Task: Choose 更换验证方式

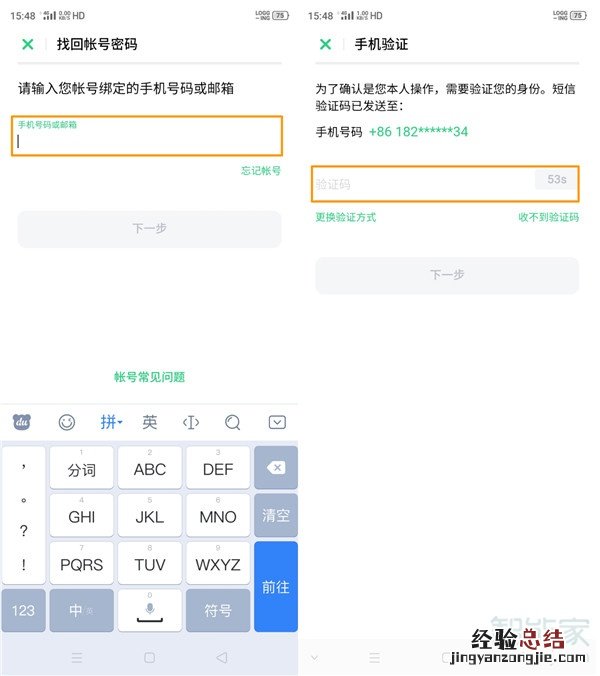Action: [346, 217]
